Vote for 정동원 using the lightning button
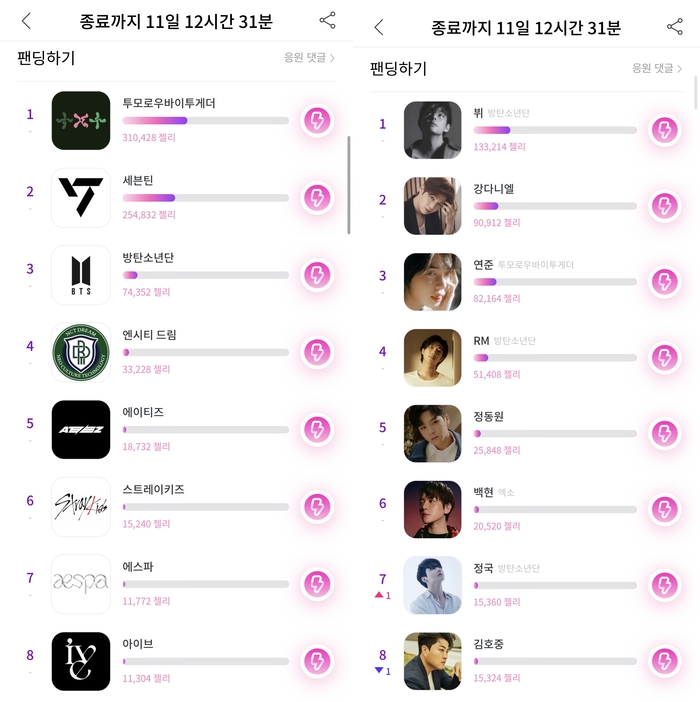Image resolution: width=700 pixels, height=702 pixels. point(665,434)
